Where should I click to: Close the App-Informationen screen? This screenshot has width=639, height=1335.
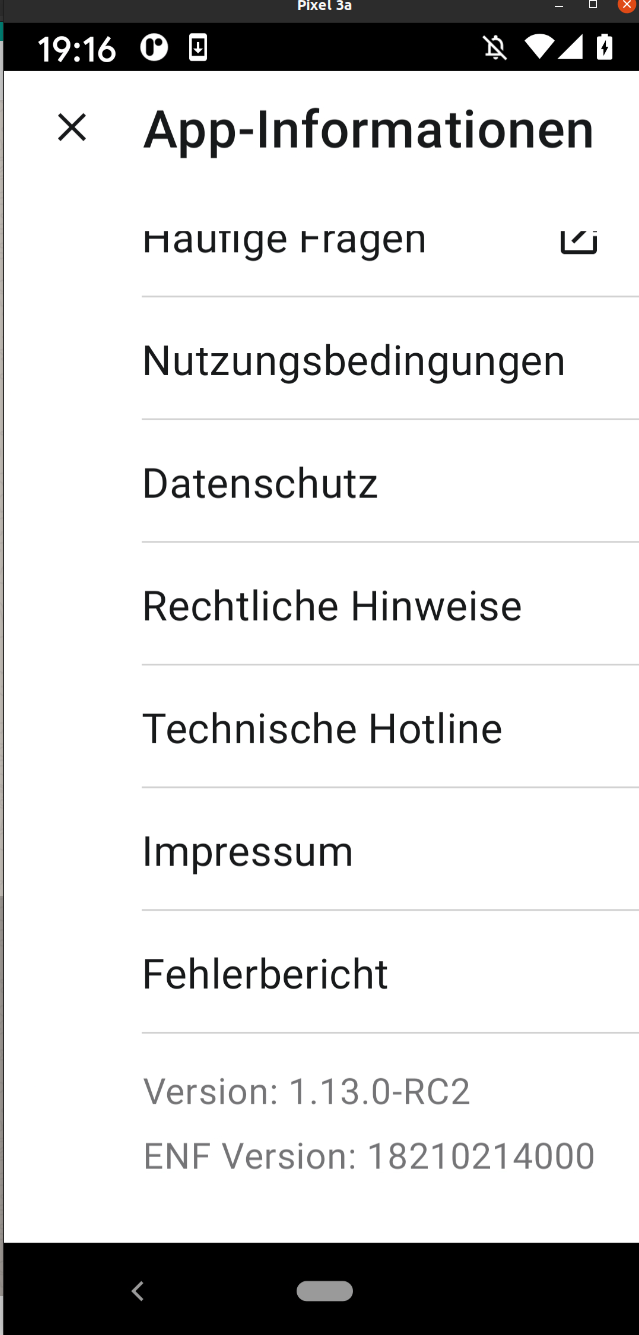coord(72,128)
